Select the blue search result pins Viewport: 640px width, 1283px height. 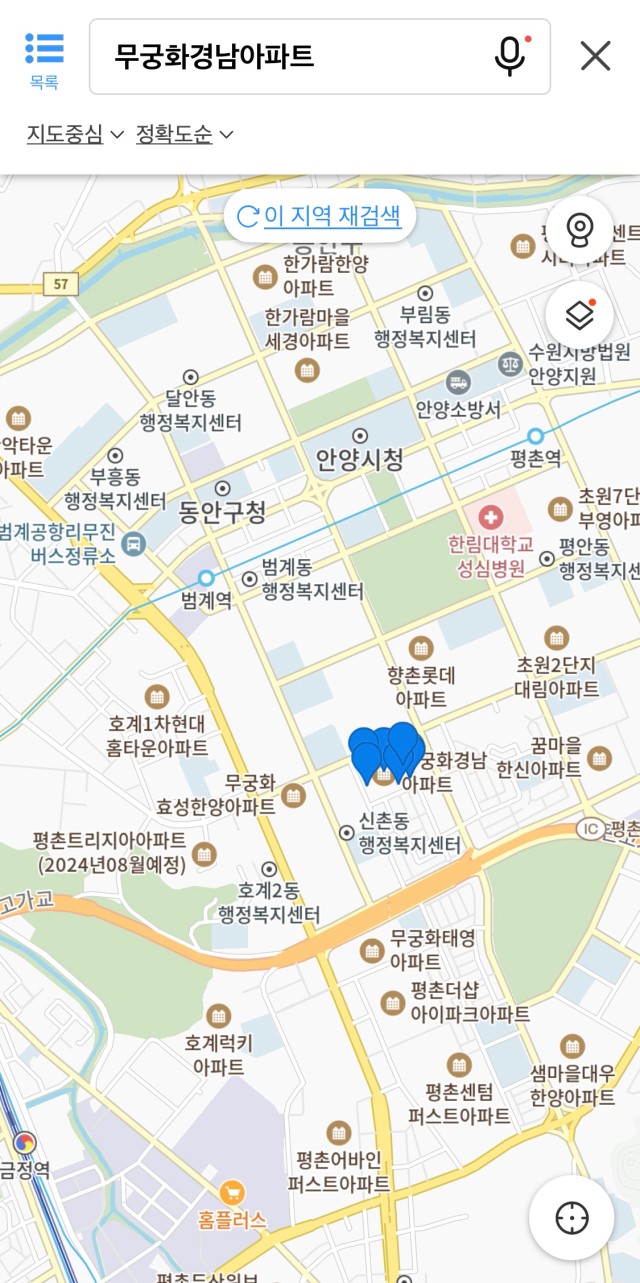click(x=387, y=754)
